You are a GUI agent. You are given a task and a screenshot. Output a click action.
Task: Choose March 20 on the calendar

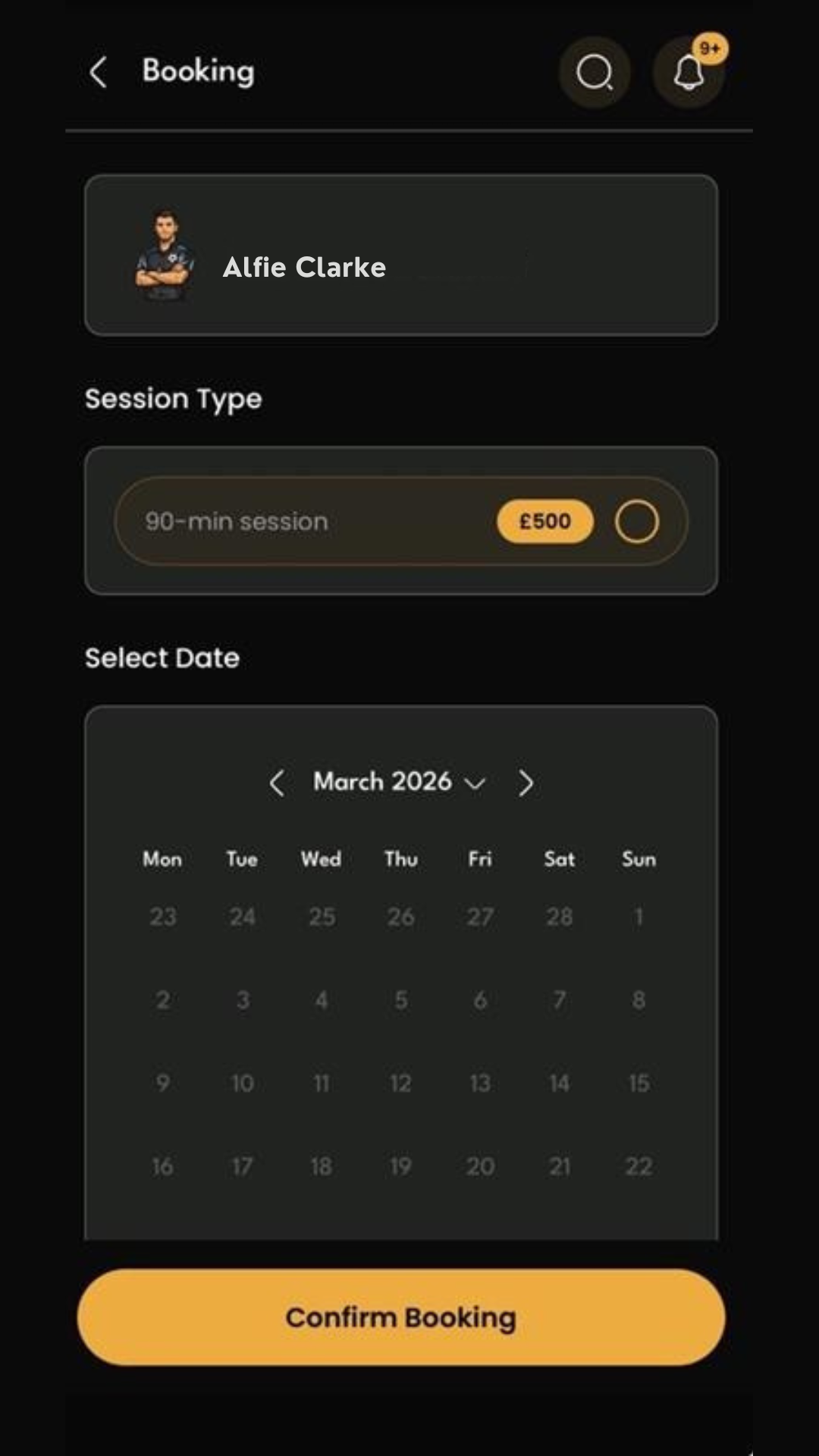click(x=480, y=1166)
